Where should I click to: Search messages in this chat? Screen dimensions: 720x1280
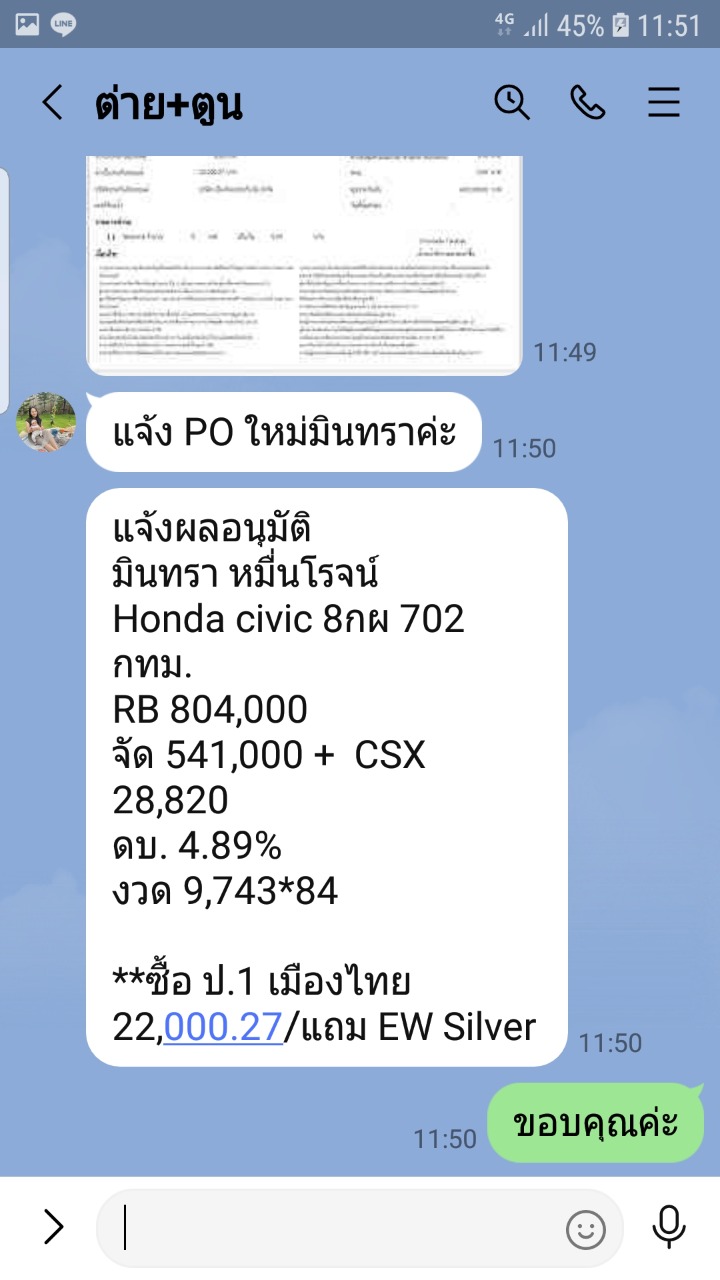(x=512, y=102)
